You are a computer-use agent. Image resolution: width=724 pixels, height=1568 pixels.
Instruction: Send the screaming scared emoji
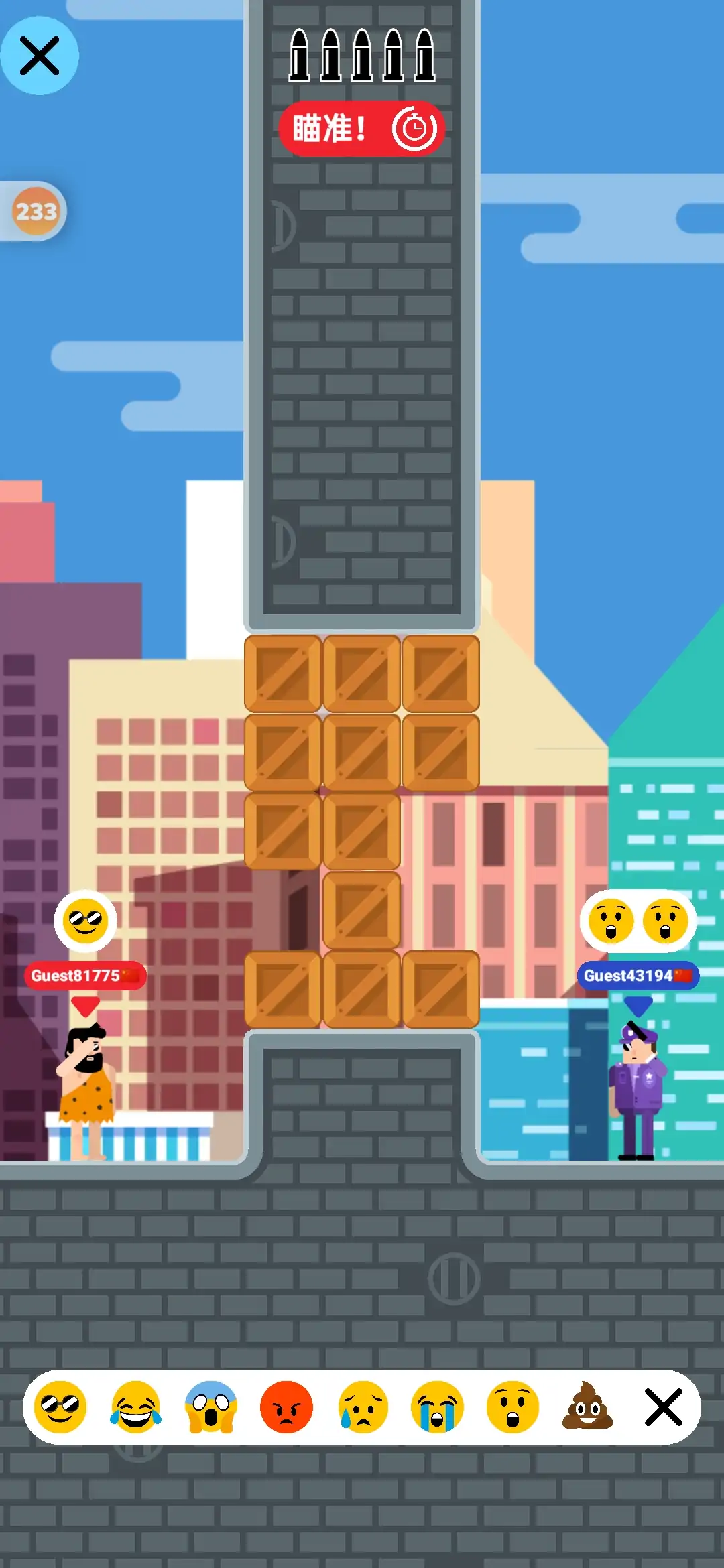coord(211,1407)
